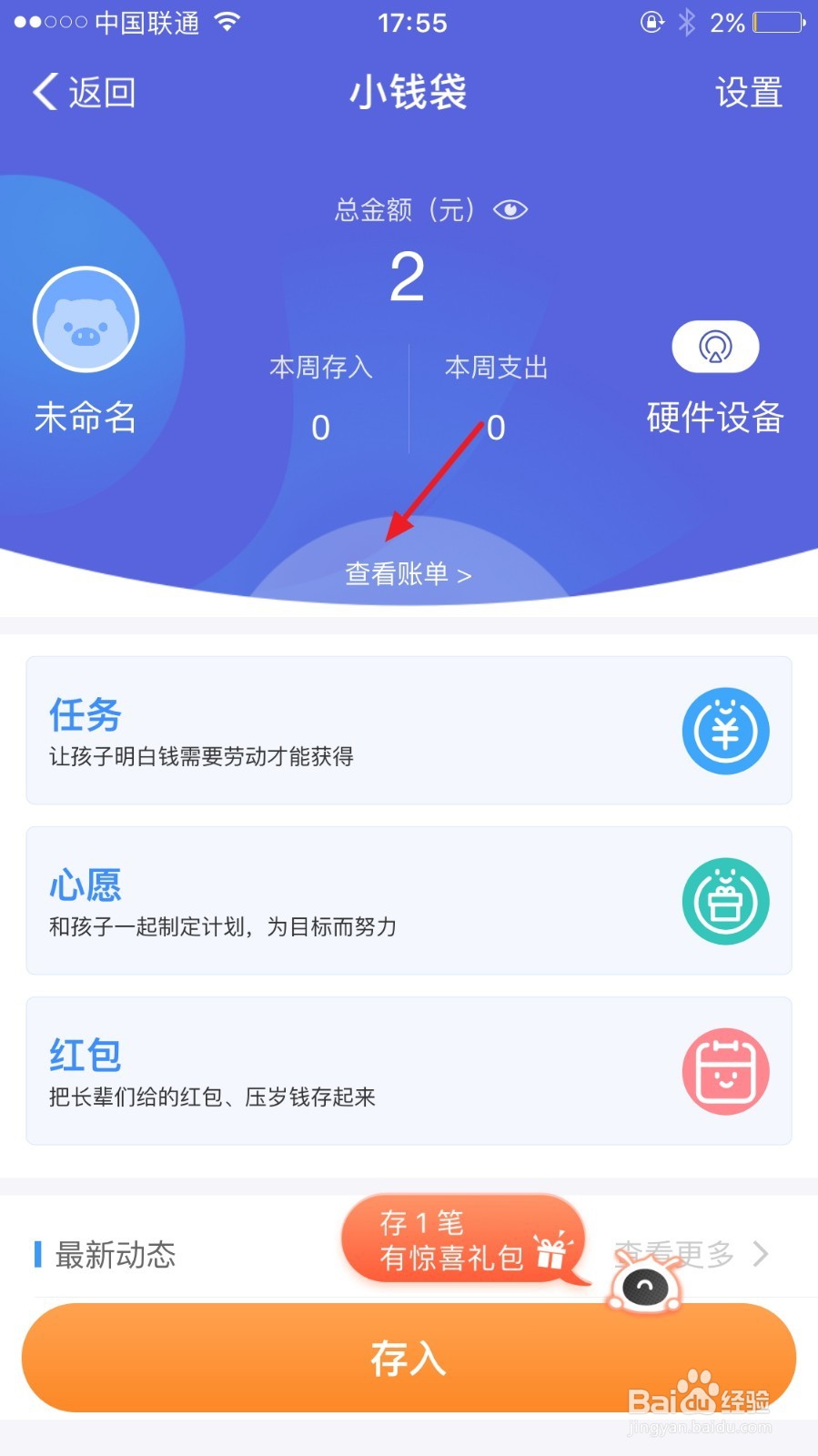Select the 心愿 gift box icon

click(x=725, y=901)
